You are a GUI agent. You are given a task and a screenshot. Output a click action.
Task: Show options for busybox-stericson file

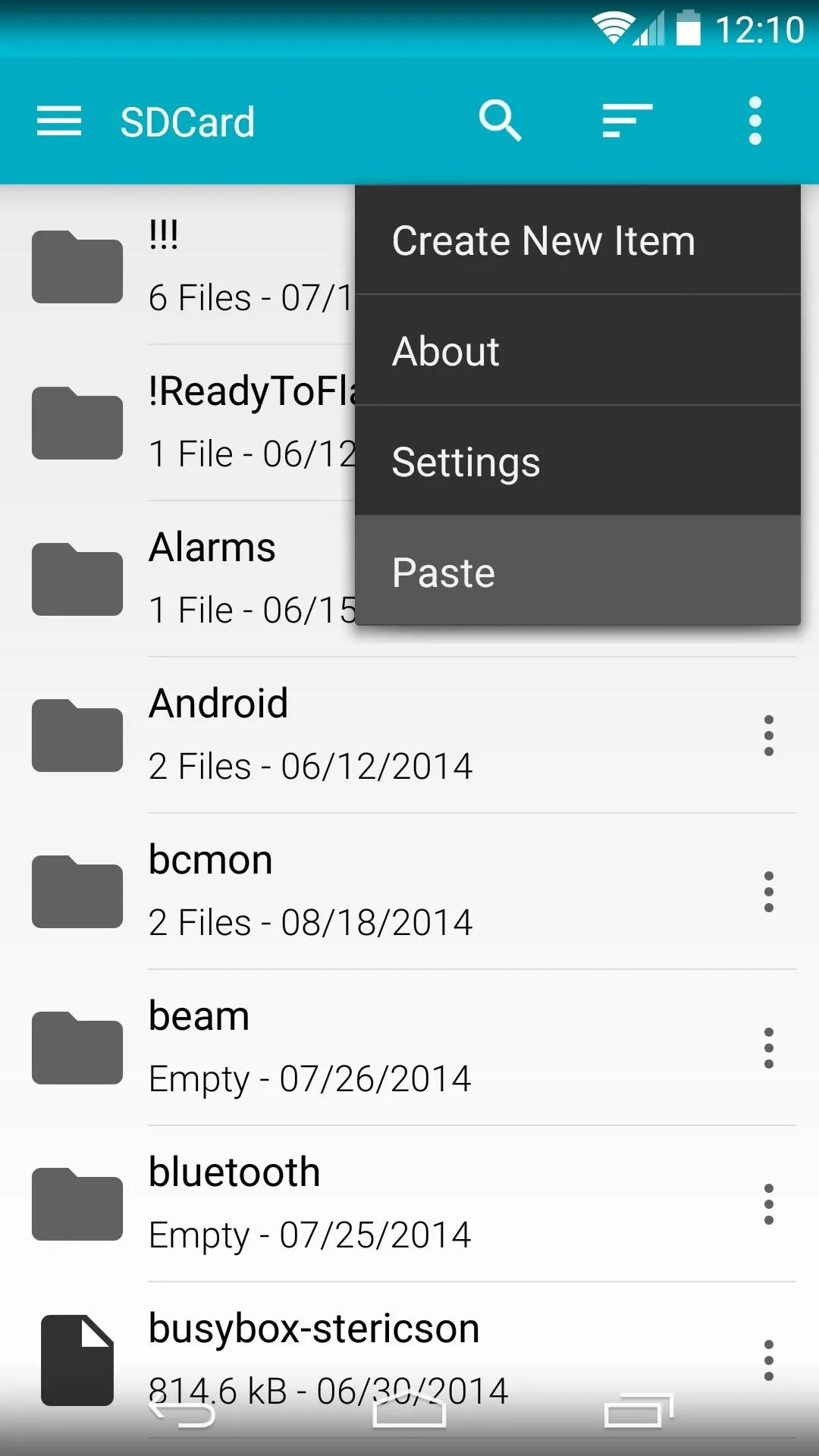tap(769, 1360)
